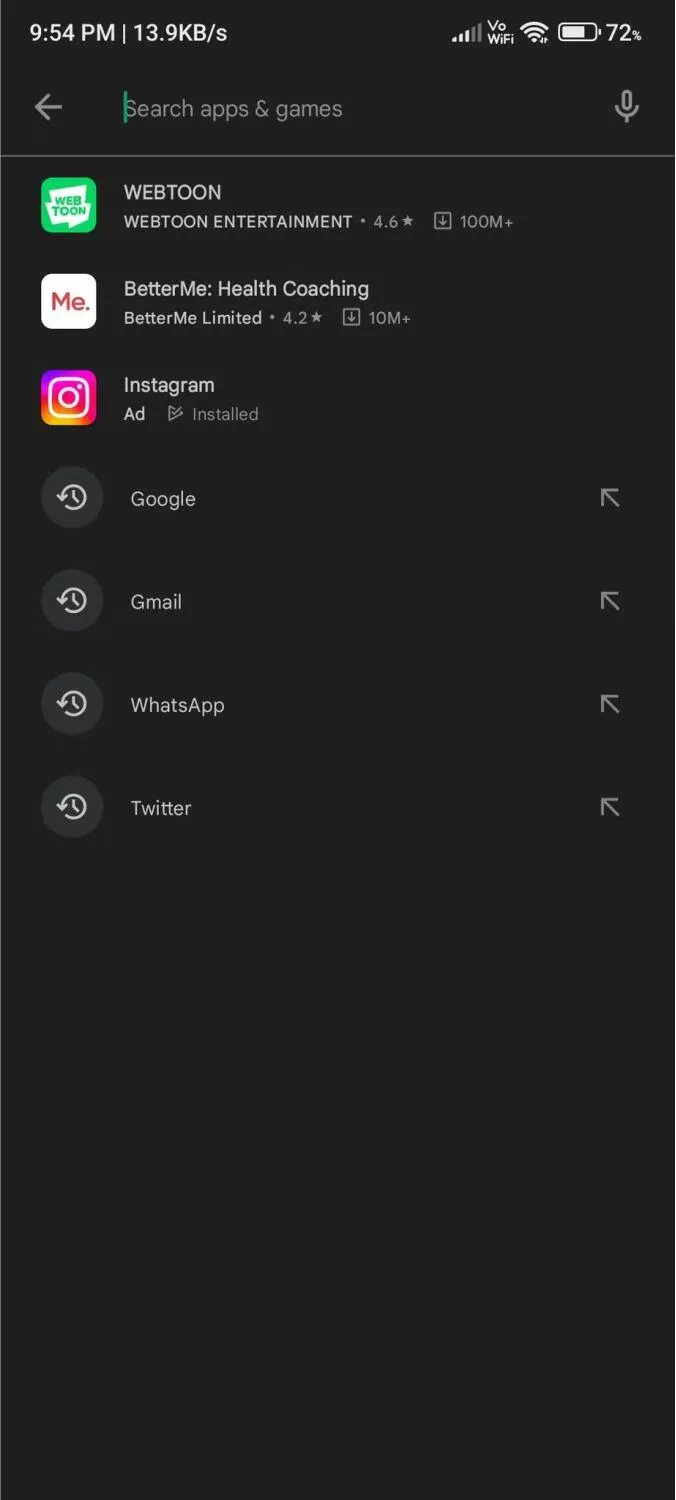The height and width of the screenshot is (1500, 676).
Task: Go back using the arrow icon
Action: coord(48,108)
